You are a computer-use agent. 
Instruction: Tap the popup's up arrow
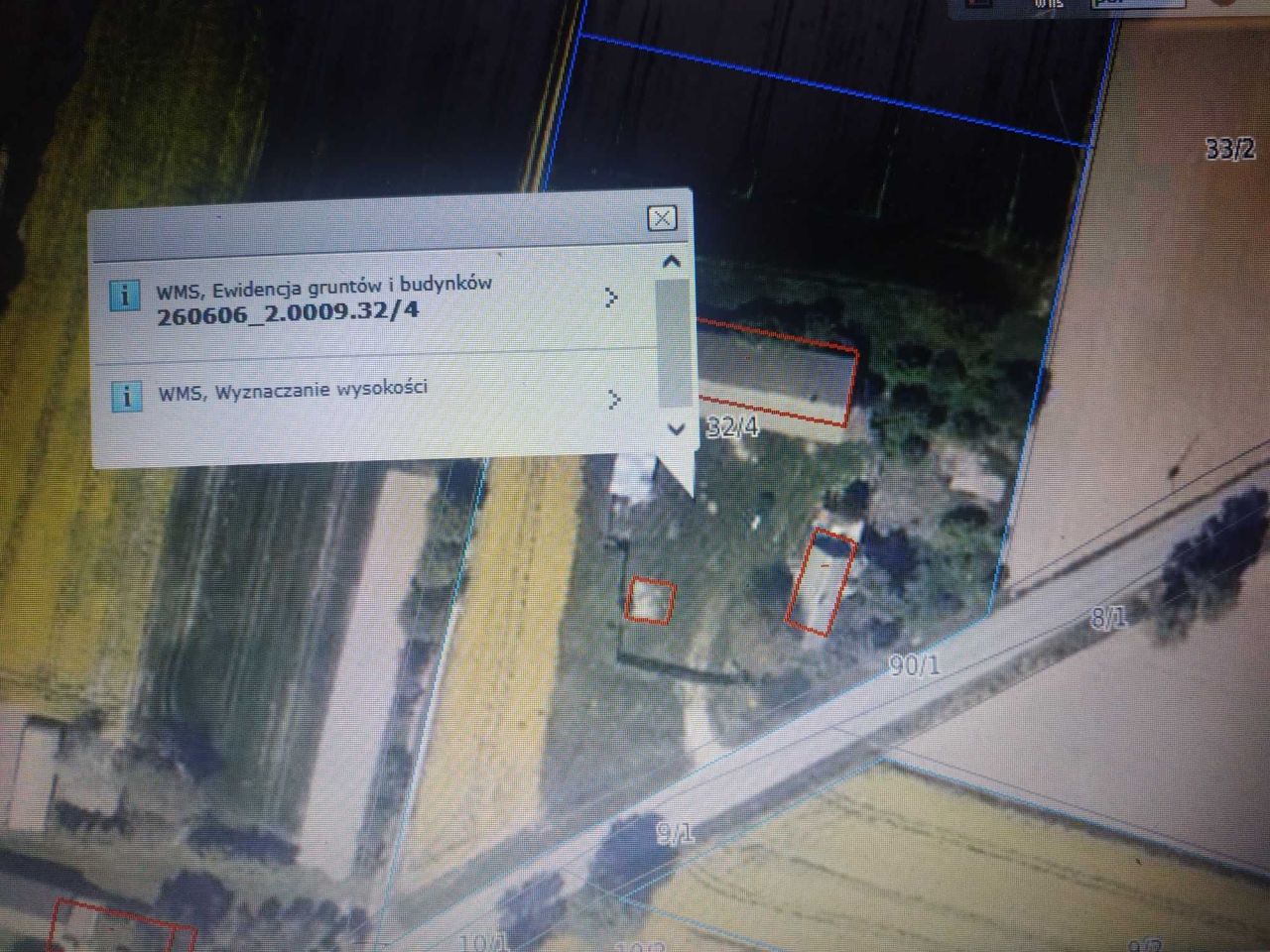click(672, 262)
